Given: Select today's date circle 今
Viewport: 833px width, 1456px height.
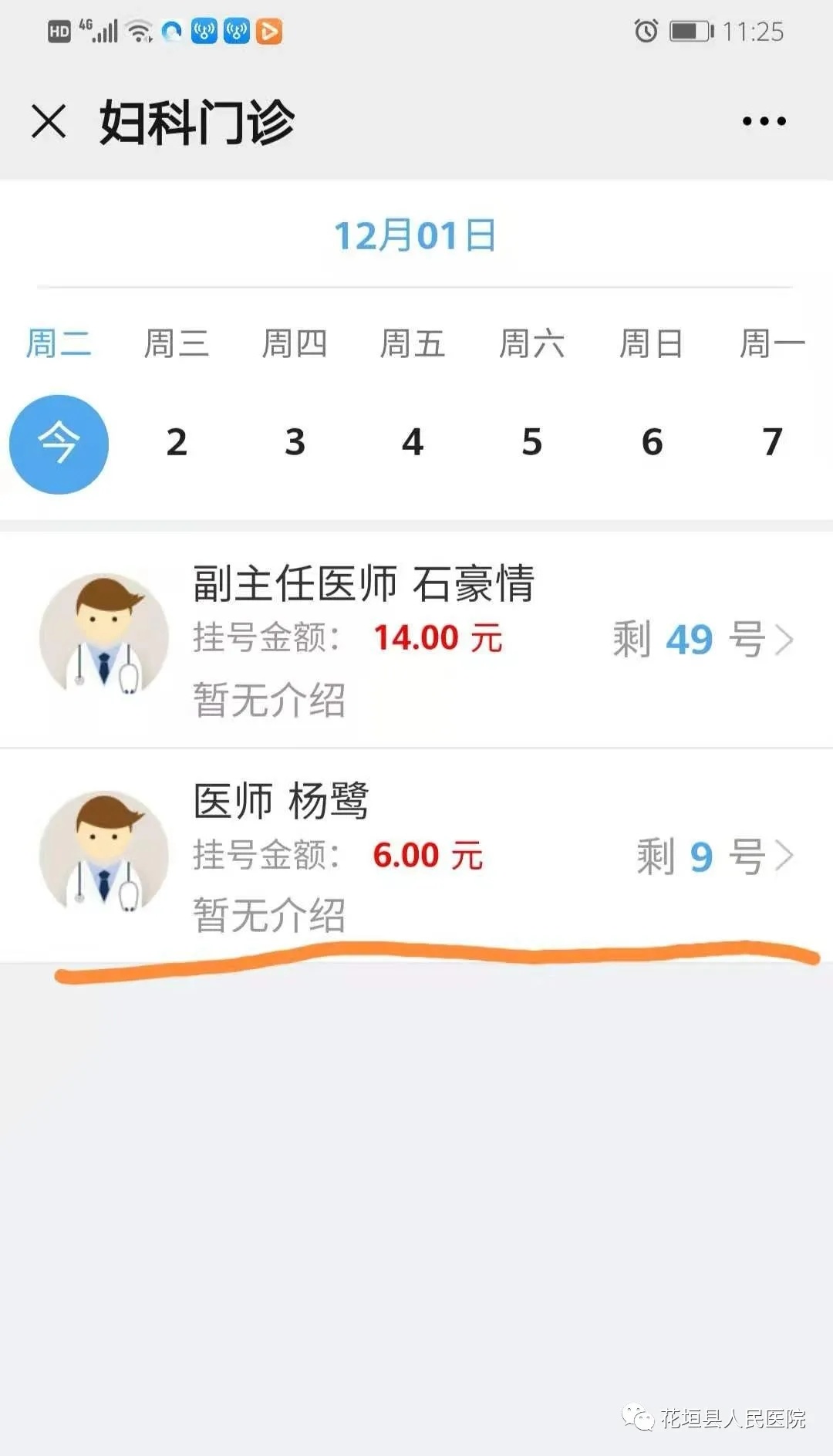Looking at the screenshot, I should (x=59, y=444).
